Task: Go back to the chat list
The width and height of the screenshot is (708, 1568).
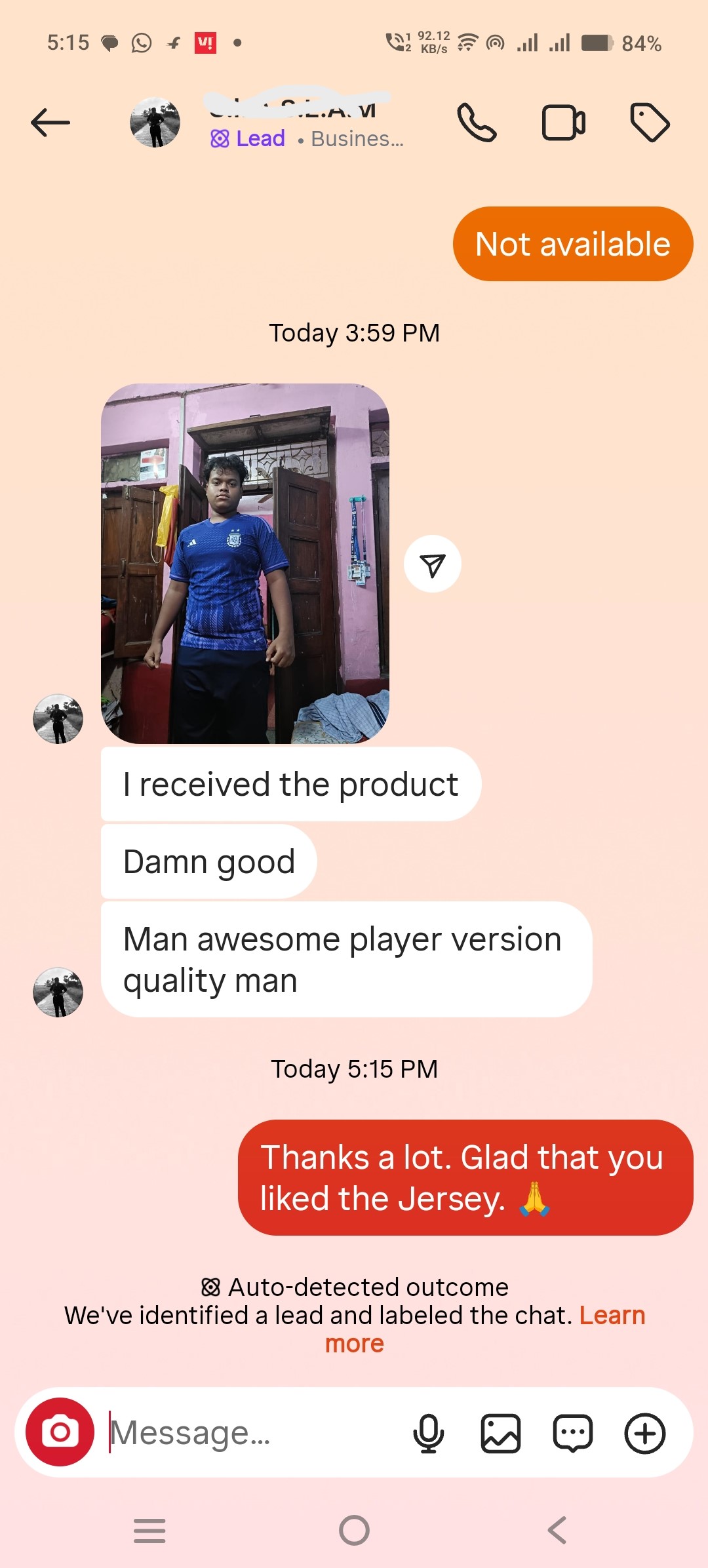Action: 50,123
